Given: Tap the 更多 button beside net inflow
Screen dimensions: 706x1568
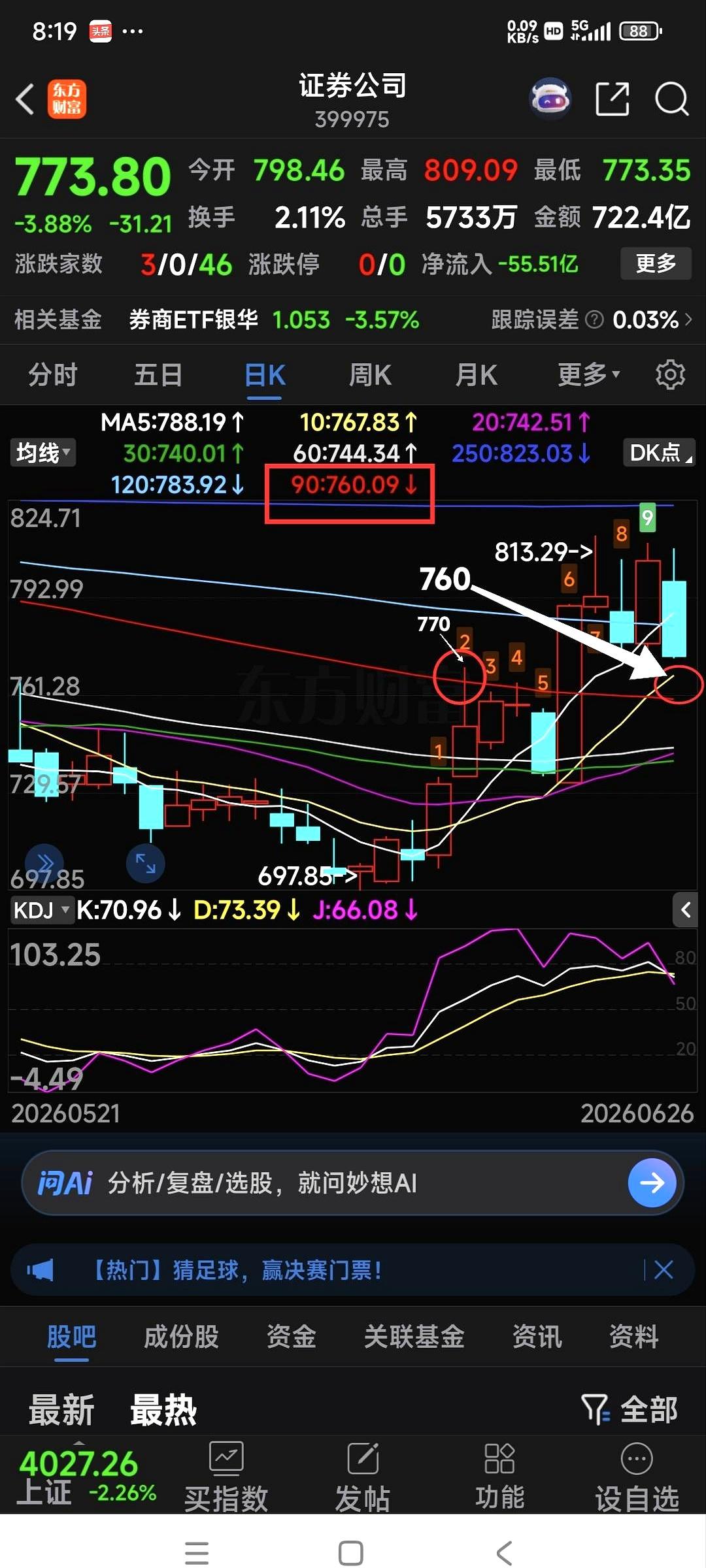Looking at the screenshot, I should [x=656, y=263].
